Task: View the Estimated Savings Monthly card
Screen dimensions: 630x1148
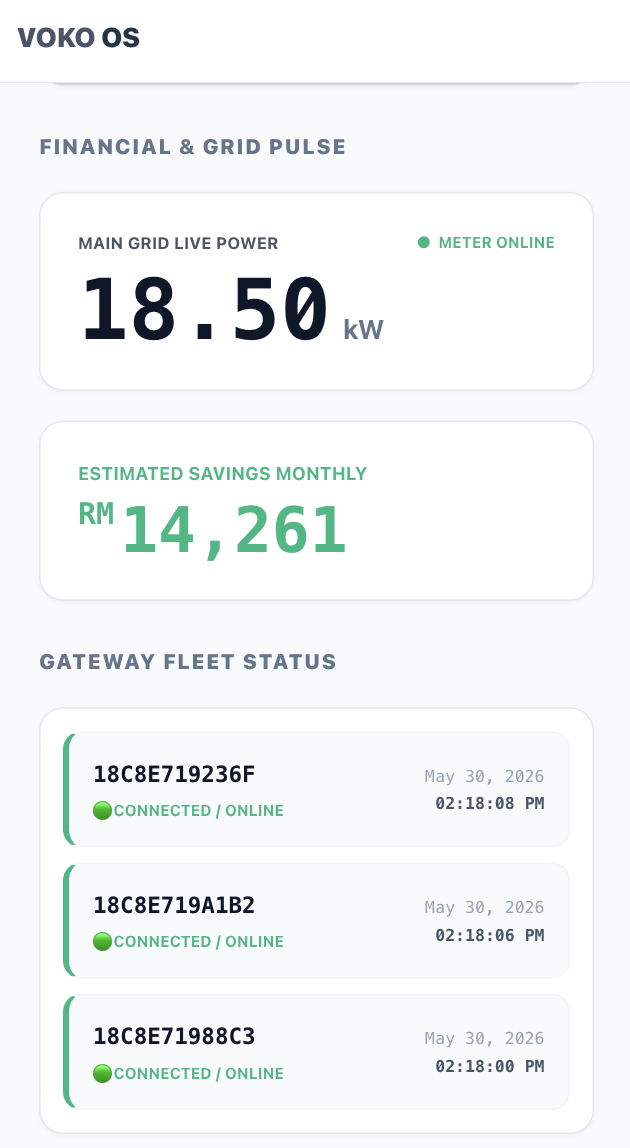Action: click(x=316, y=510)
